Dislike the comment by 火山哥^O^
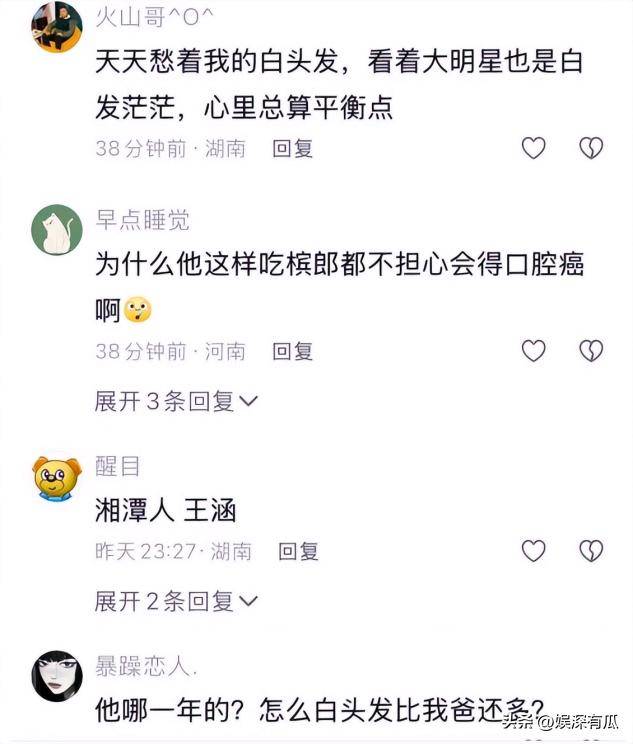Image resolution: width=633 pixels, height=744 pixels. pos(591,149)
